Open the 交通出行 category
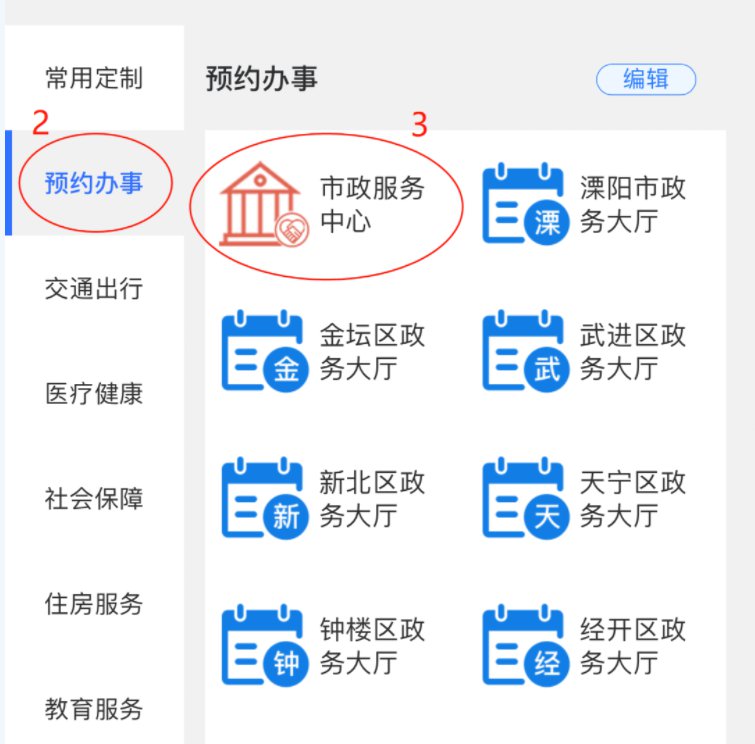 pyautogui.click(x=94, y=289)
